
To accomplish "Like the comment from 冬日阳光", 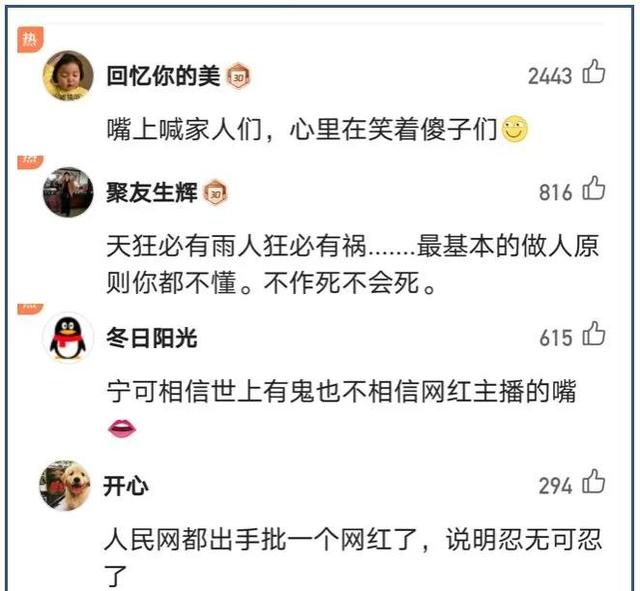I will (x=594, y=335).
